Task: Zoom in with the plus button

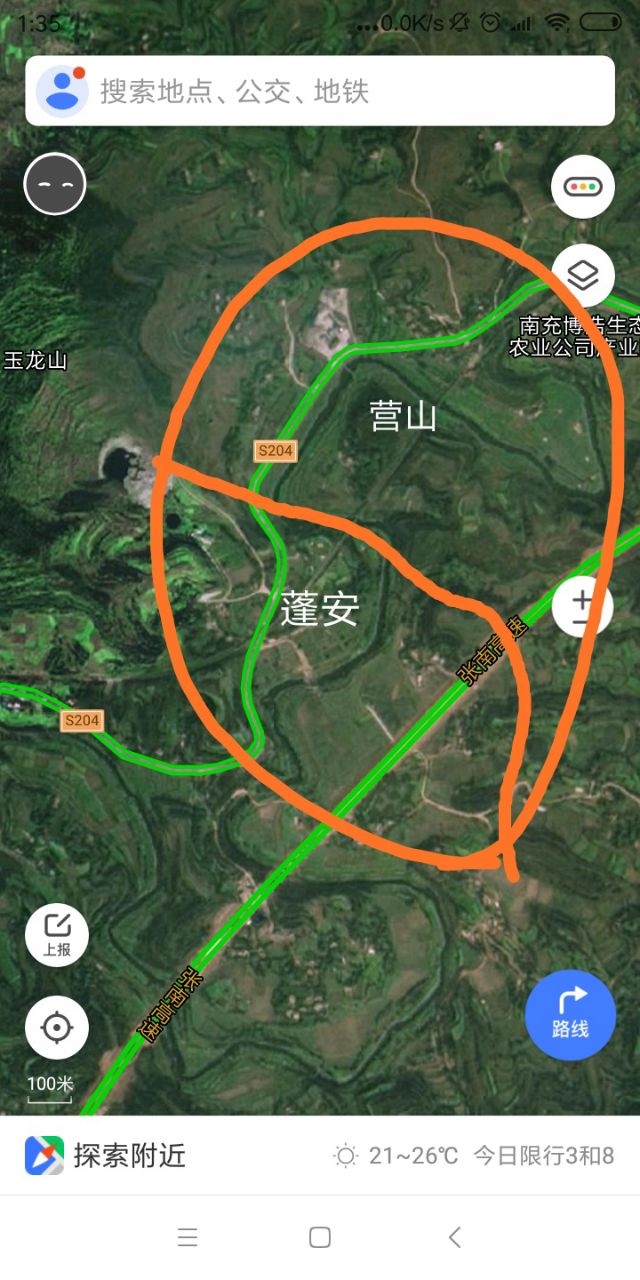Action: click(x=582, y=597)
